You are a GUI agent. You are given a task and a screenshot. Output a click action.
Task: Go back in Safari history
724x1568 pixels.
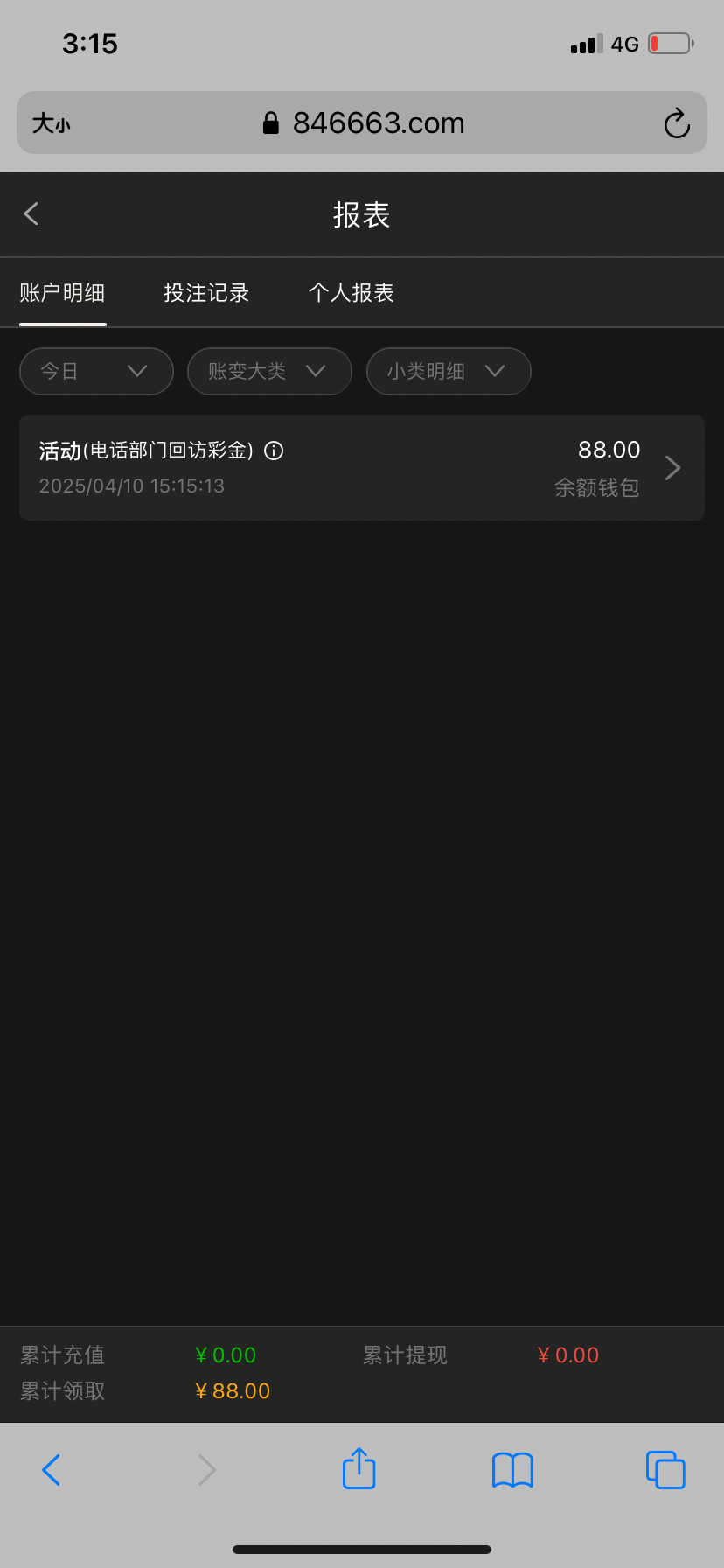pos(51,1469)
